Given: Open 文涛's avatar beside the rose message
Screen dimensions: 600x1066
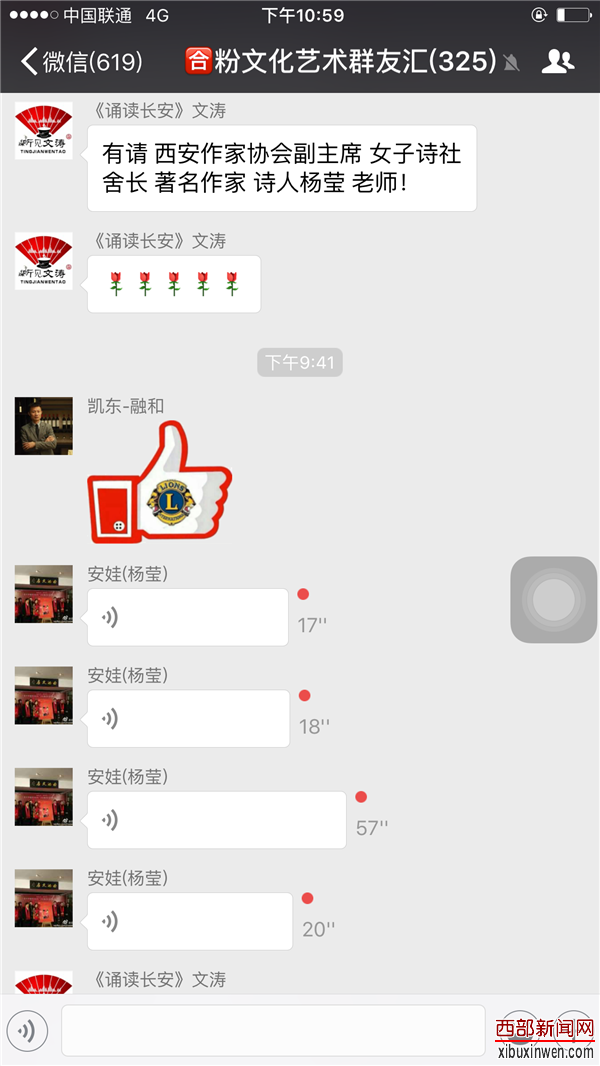Looking at the screenshot, I should (43, 261).
